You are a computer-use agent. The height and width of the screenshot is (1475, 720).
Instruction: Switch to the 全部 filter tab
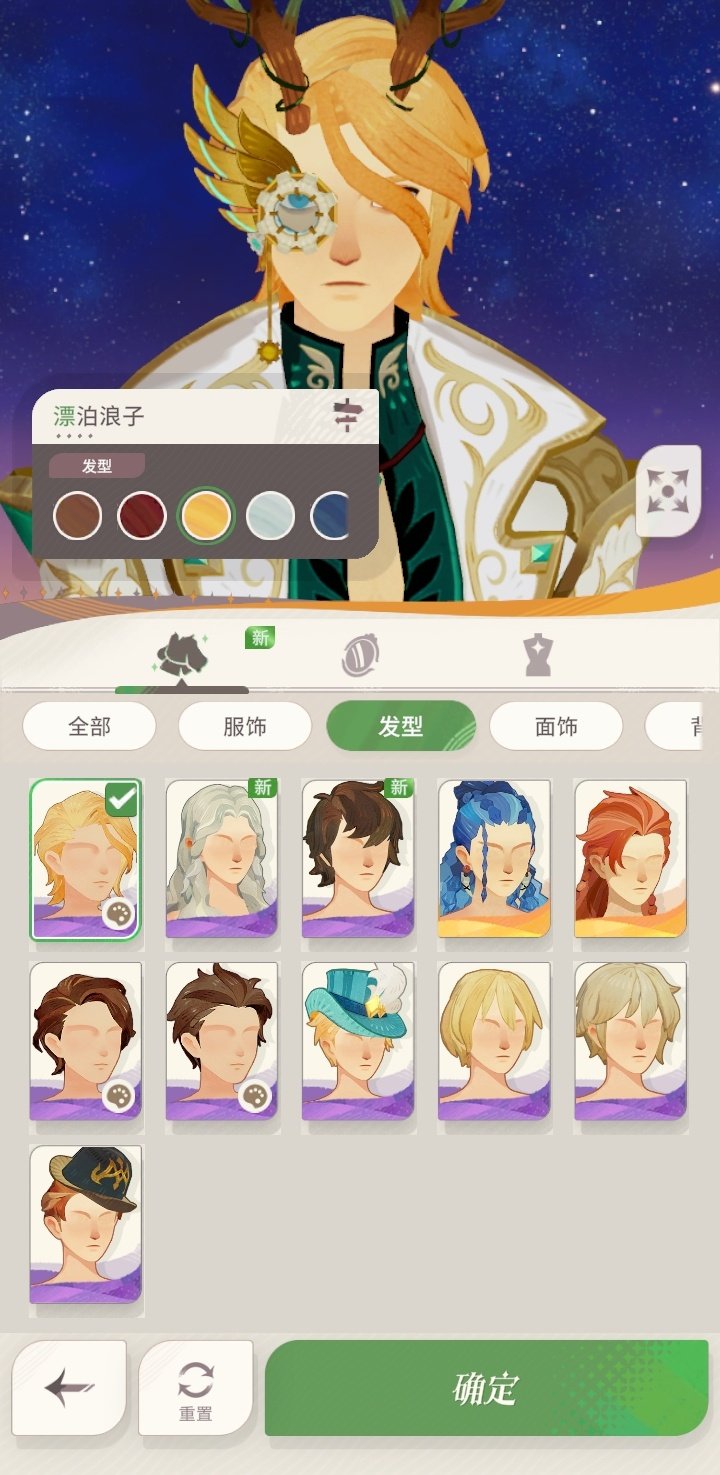click(88, 726)
